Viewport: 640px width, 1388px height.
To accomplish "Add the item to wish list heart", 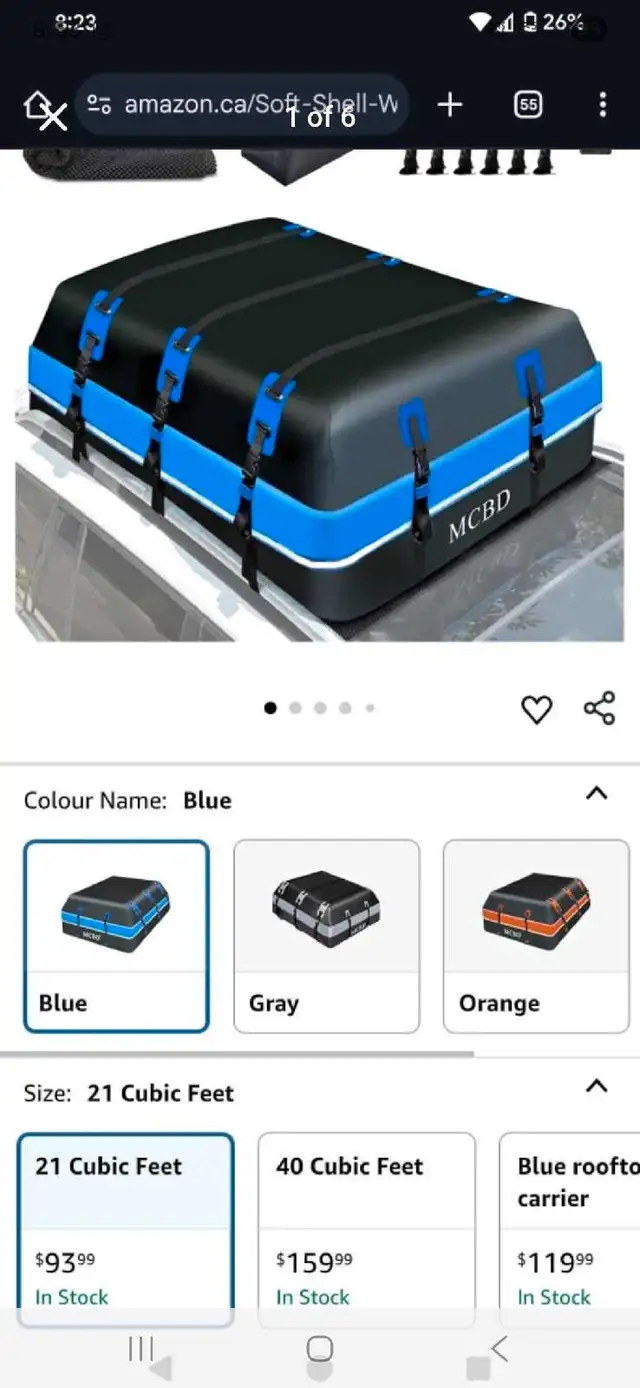I will click(x=537, y=709).
